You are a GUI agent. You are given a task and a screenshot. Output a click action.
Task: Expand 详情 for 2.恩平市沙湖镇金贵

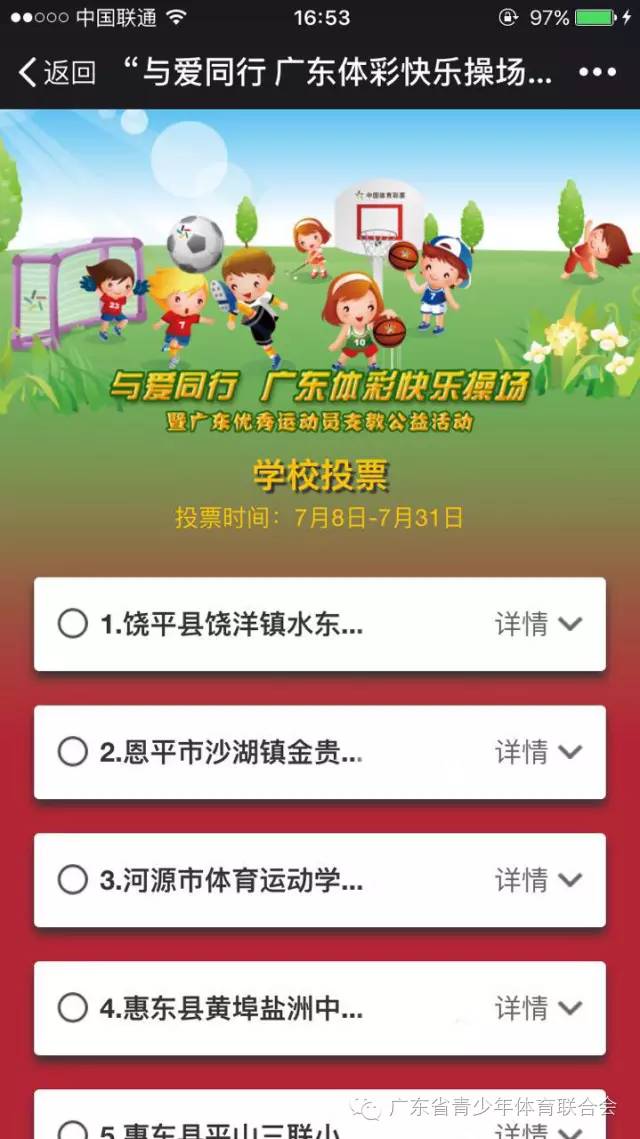click(x=538, y=752)
